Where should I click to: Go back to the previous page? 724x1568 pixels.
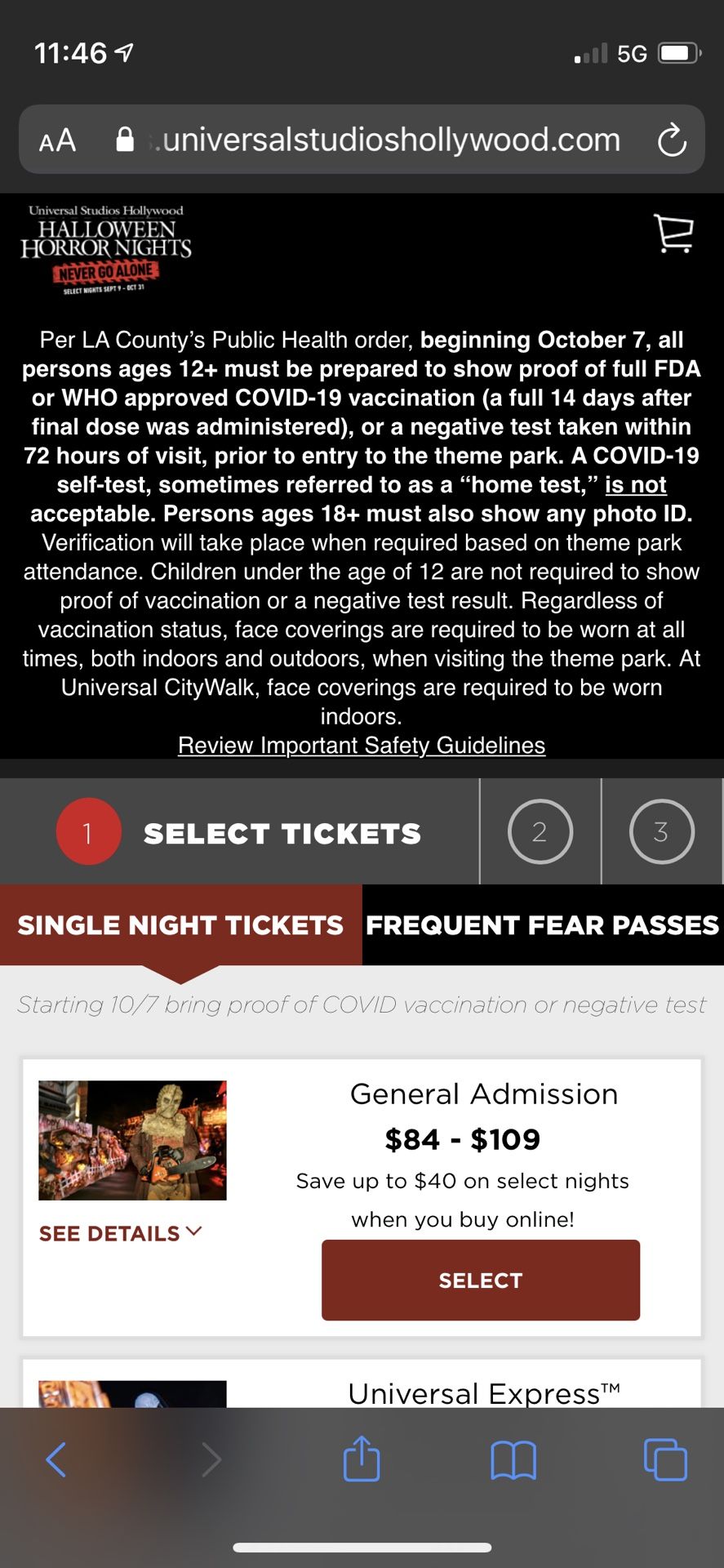point(56,1459)
